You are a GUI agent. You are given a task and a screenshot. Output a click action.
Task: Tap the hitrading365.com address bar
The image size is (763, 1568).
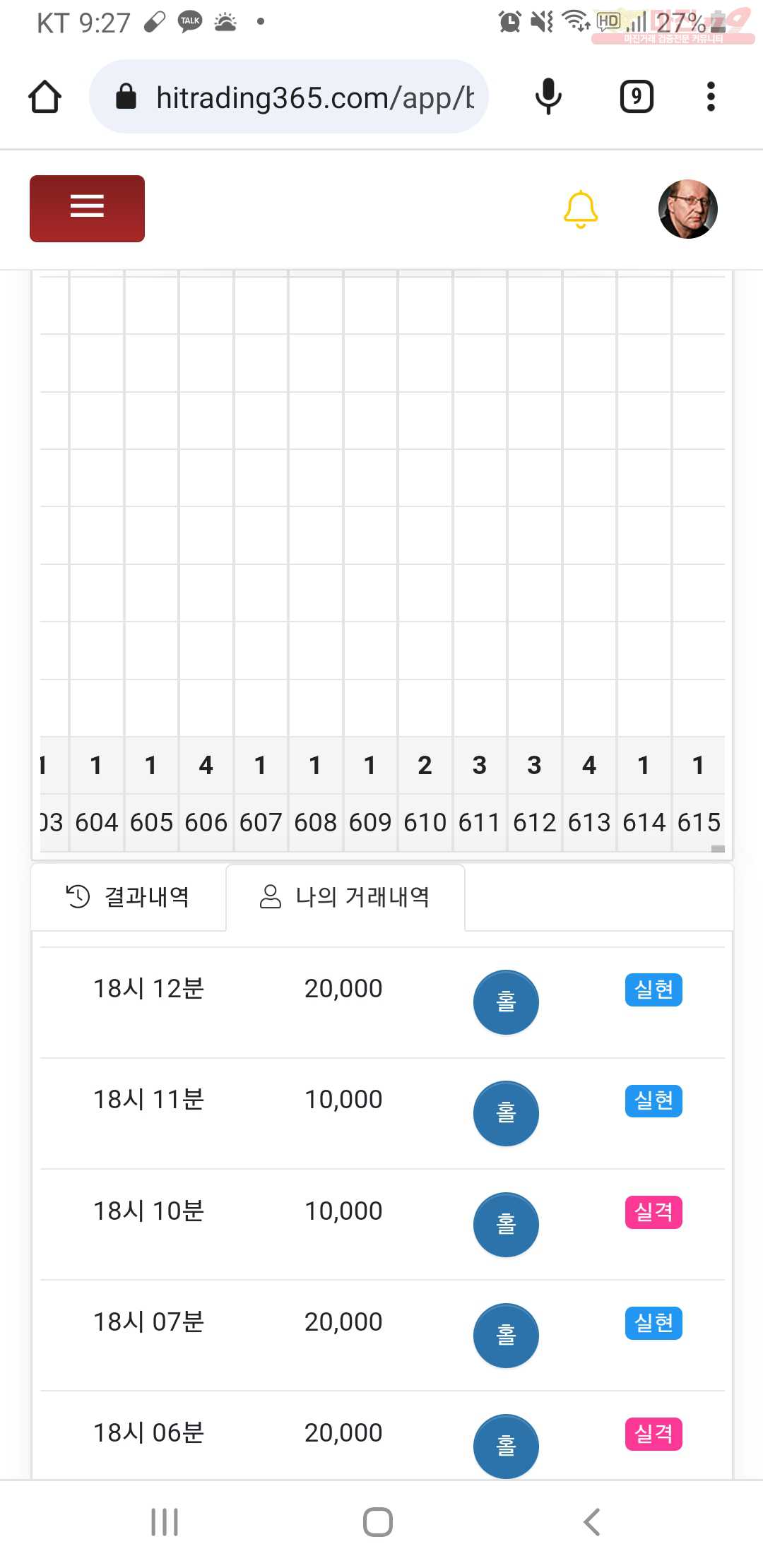(x=289, y=97)
